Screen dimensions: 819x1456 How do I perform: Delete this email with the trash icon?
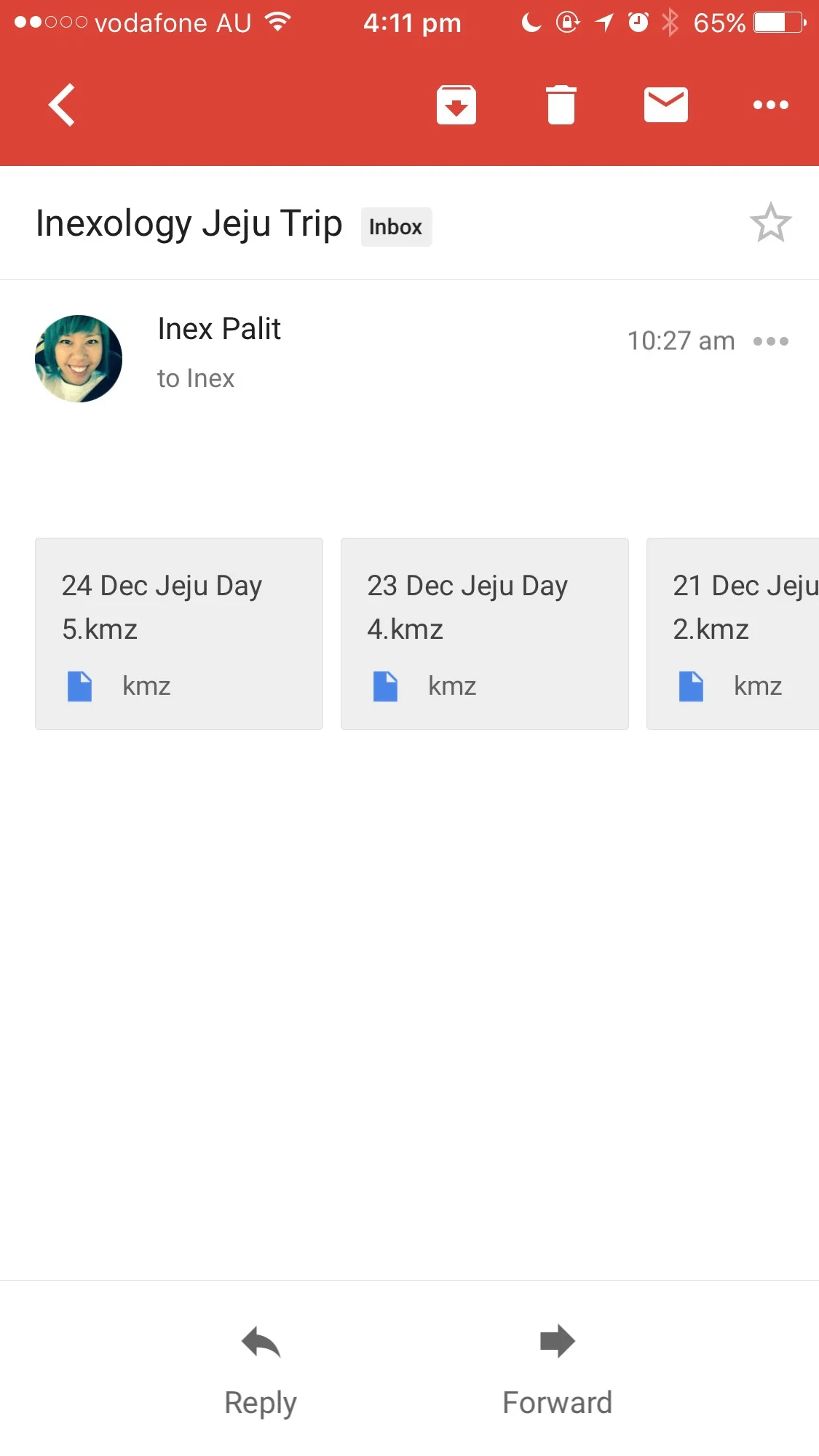561,105
